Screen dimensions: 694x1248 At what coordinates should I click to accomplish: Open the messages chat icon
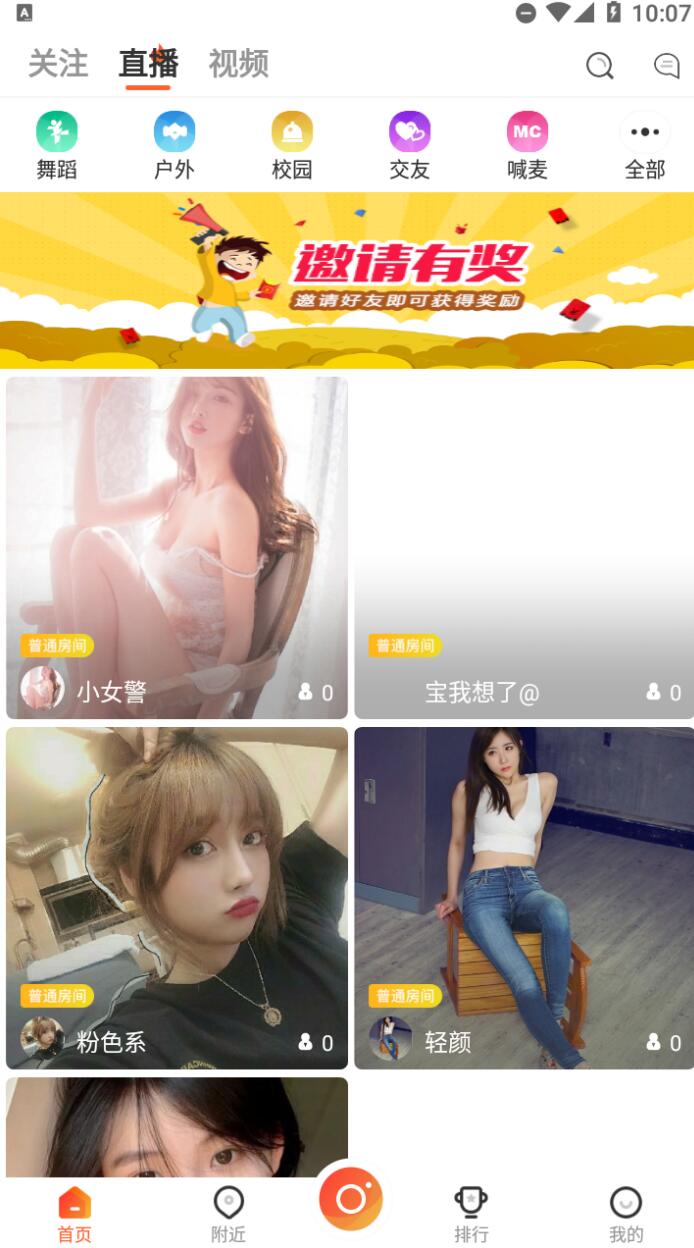[x=666, y=66]
